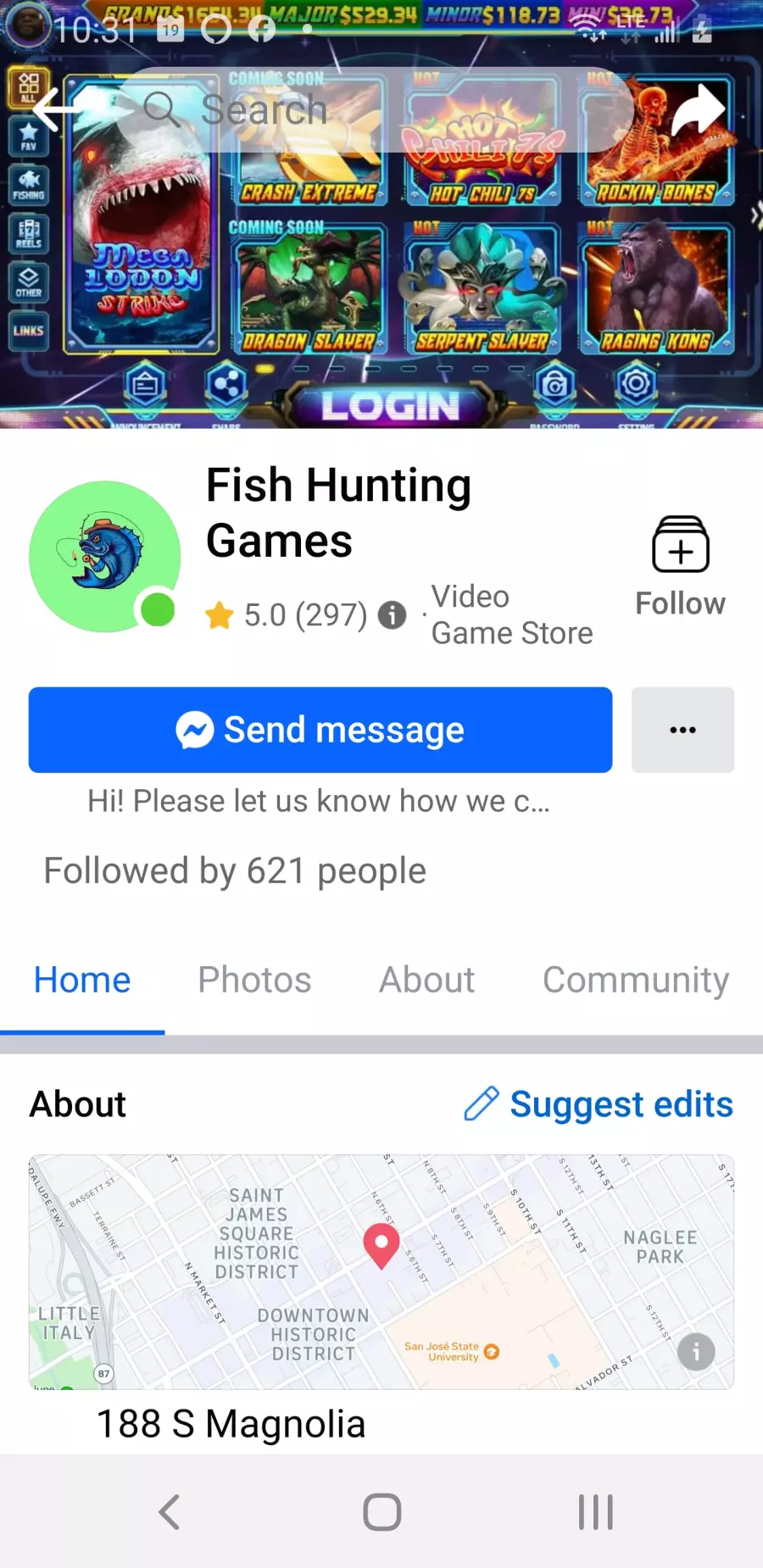Screen dimensions: 763x1568
Task: Tap Suggest edits link
Action: [599, 1104]
